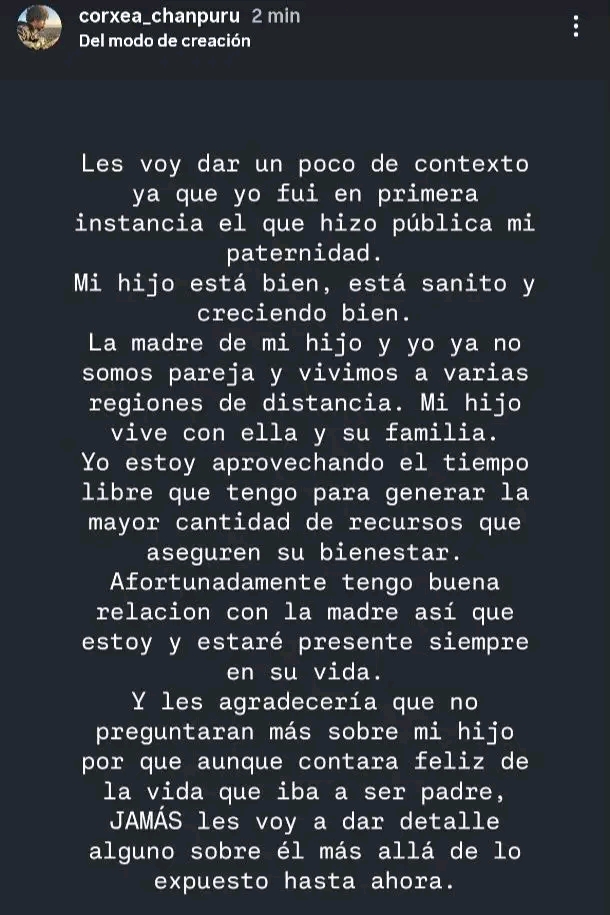Screen dimensions: 610x915
Task: Open the corxea_chanpuru username link
Action: (159, 17)
